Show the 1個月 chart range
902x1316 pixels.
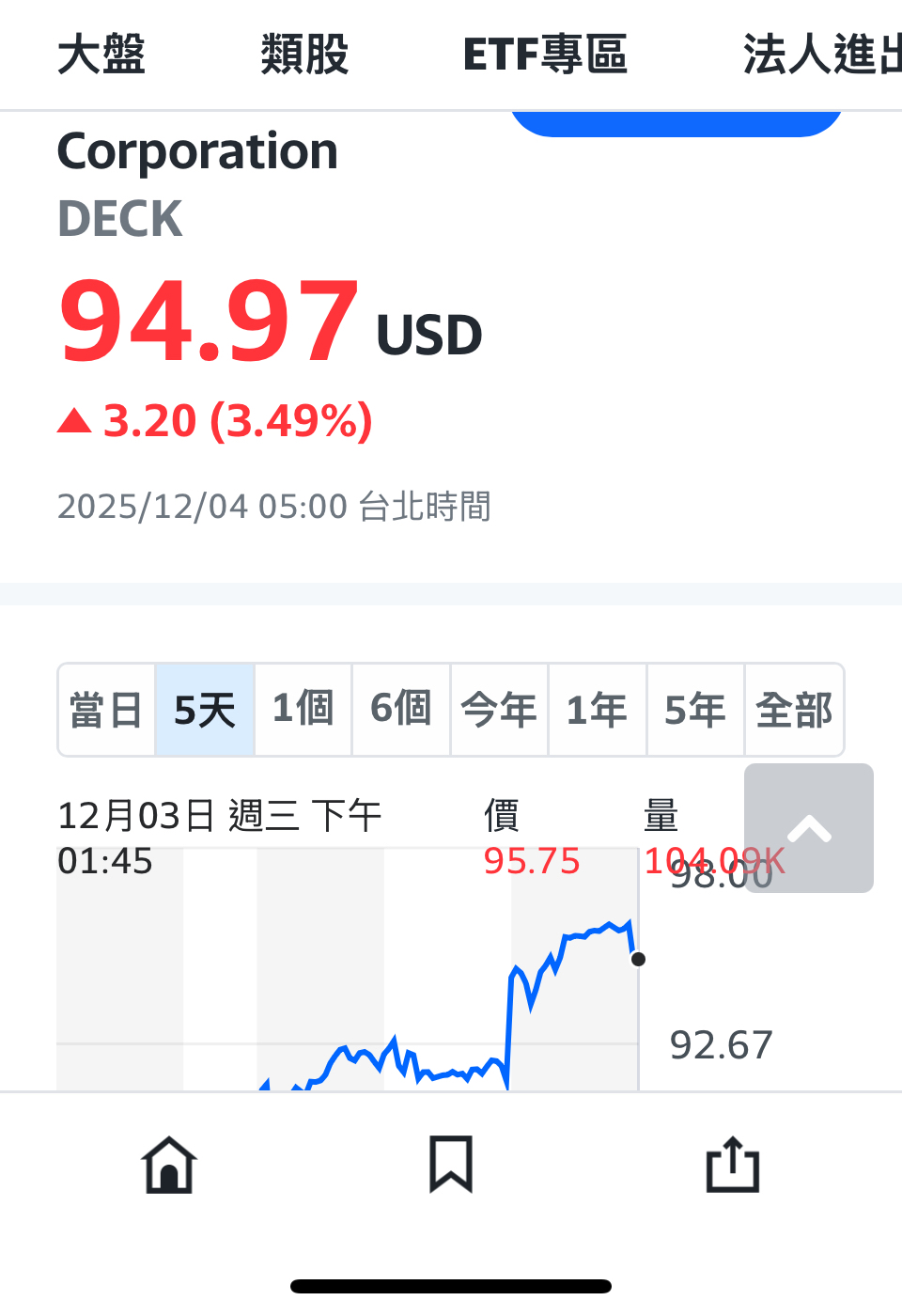(x=303, y=710)
